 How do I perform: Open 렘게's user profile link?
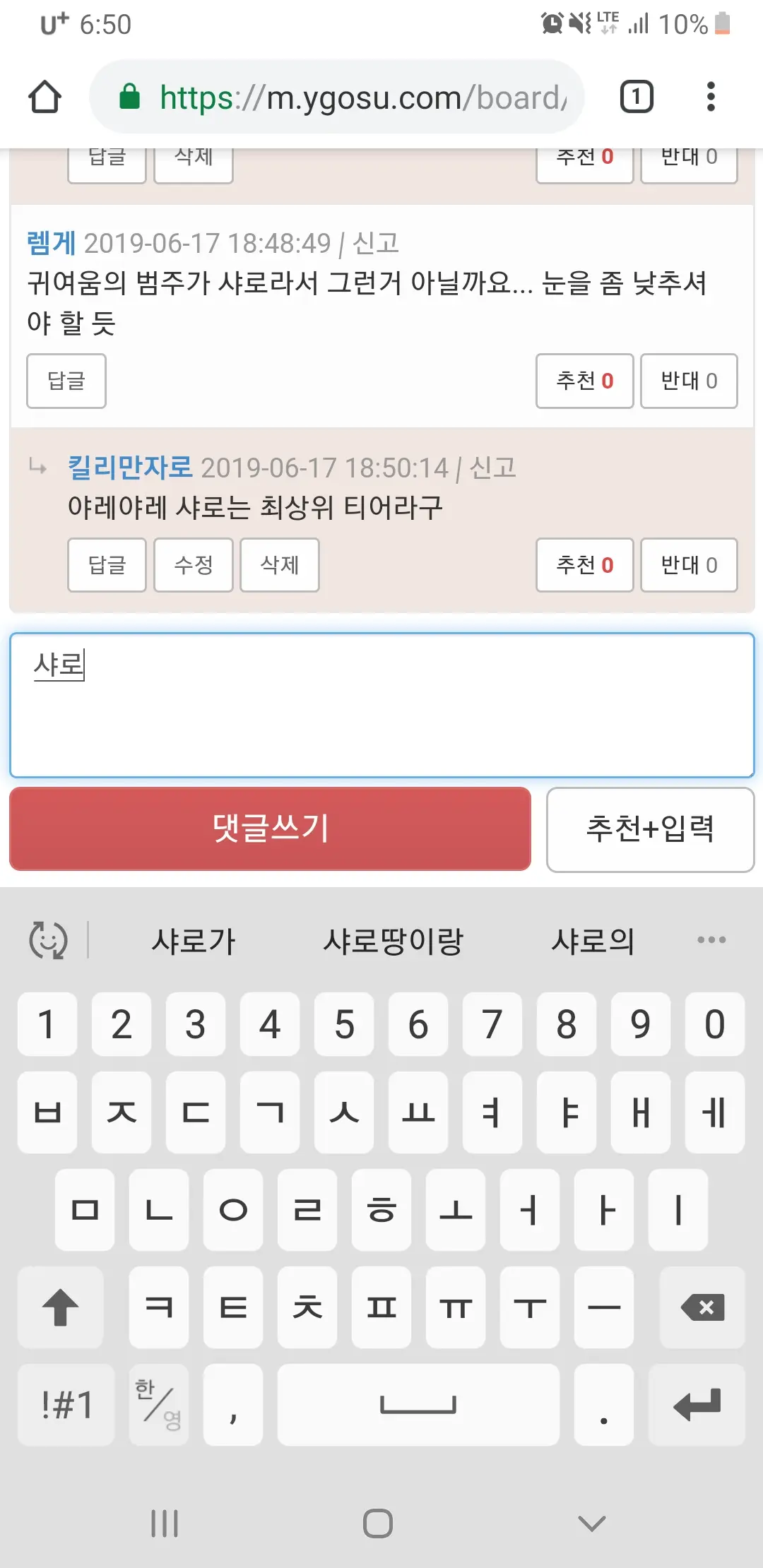pyautogui.click(x=51, y=243)
